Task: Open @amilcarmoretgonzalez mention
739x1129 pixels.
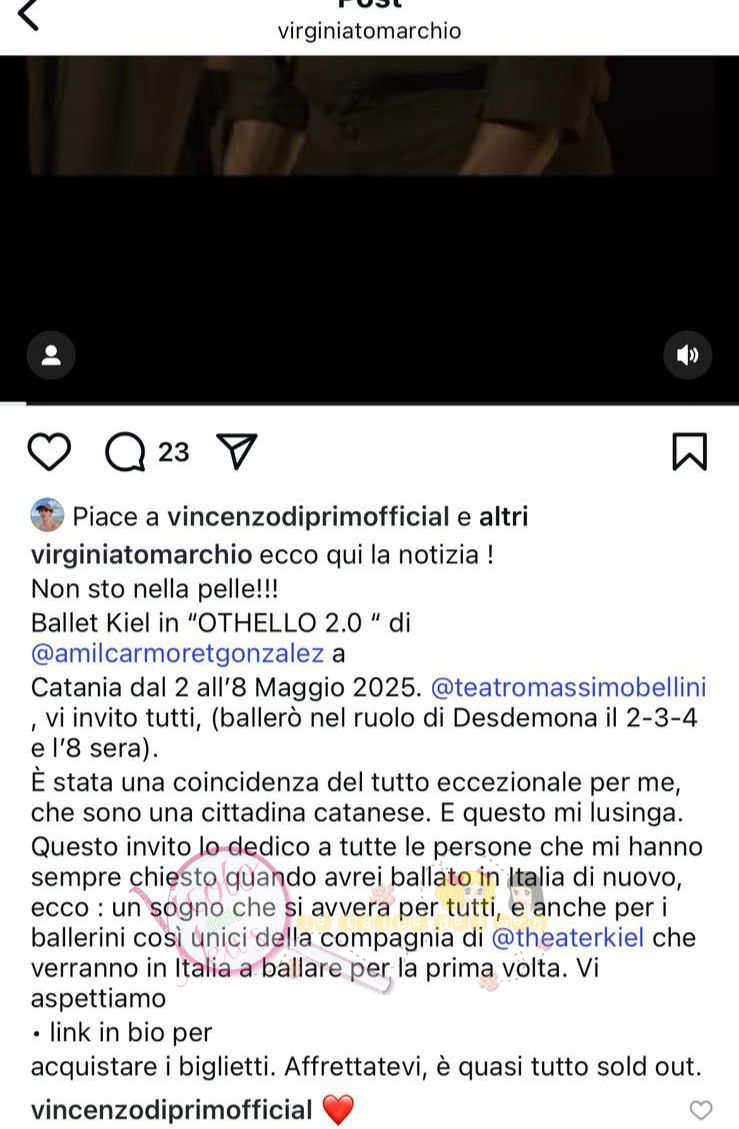Action: (178, 654)
